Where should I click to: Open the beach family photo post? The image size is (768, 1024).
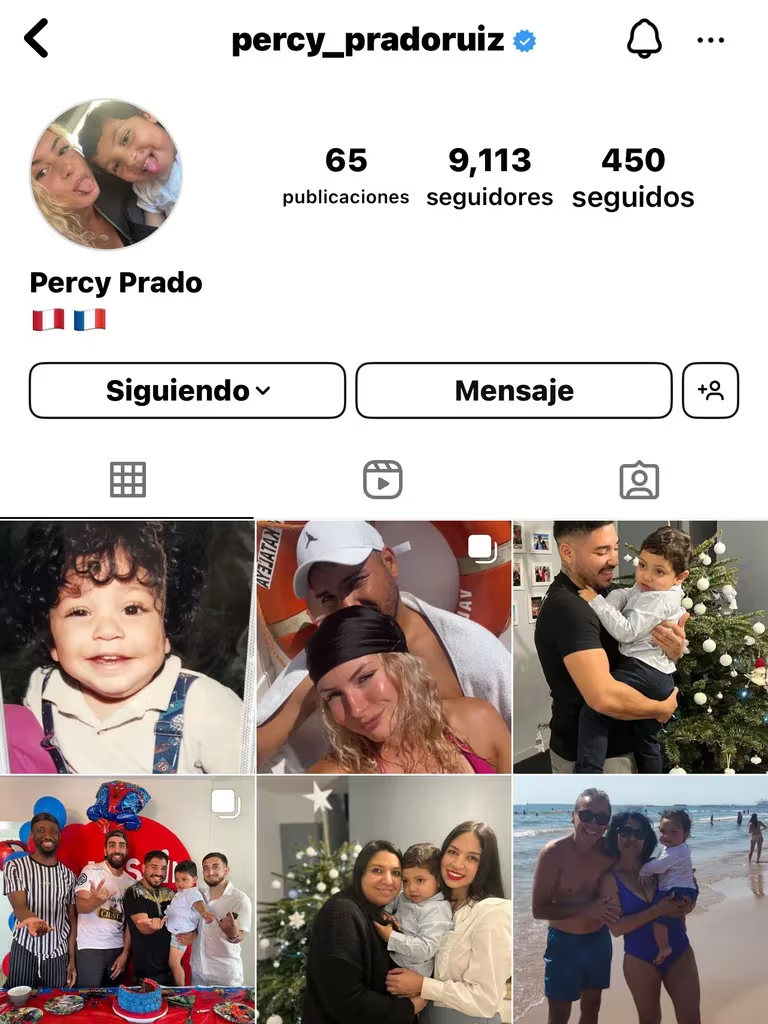click(x=640, y=900)
